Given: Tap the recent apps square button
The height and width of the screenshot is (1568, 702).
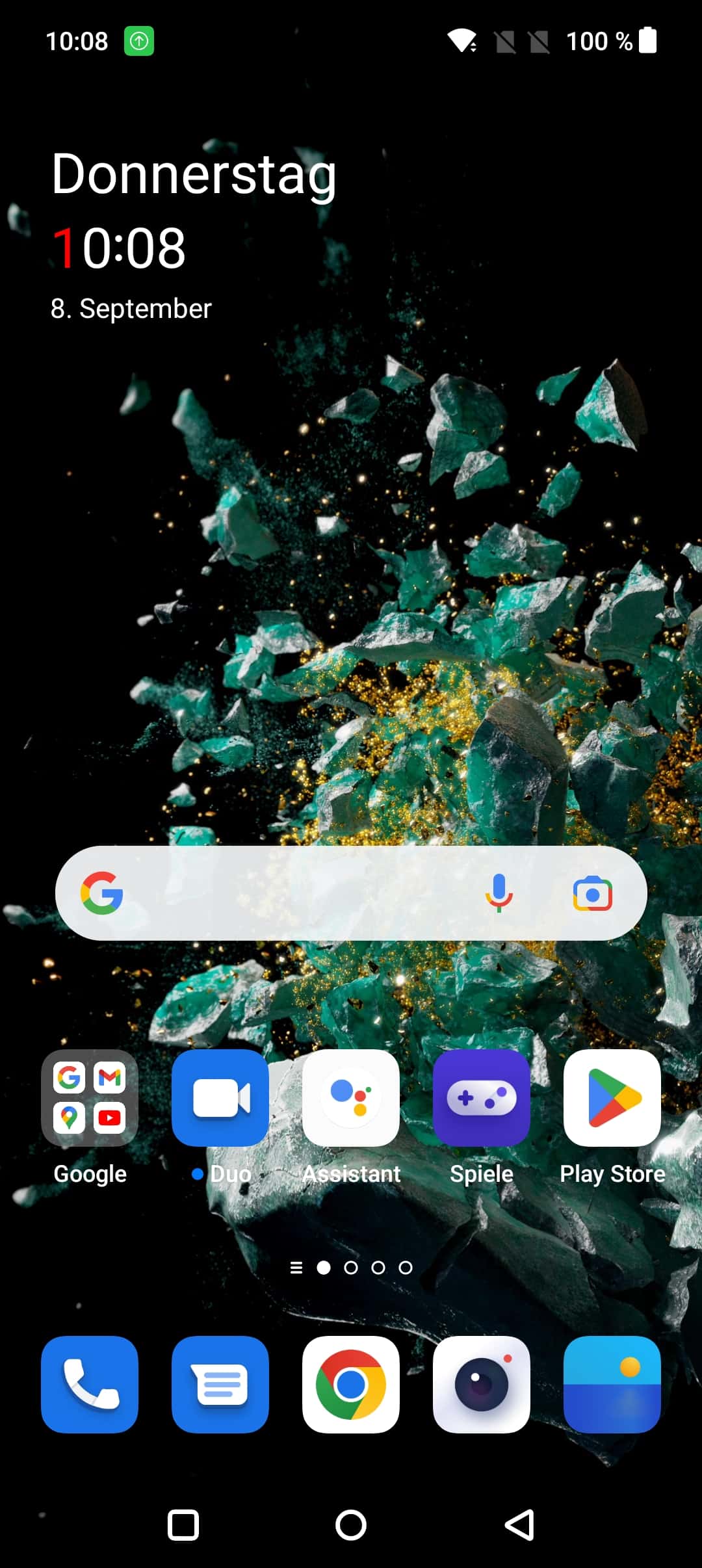Looking at the screenshot, I should [x=183, y=1524].
